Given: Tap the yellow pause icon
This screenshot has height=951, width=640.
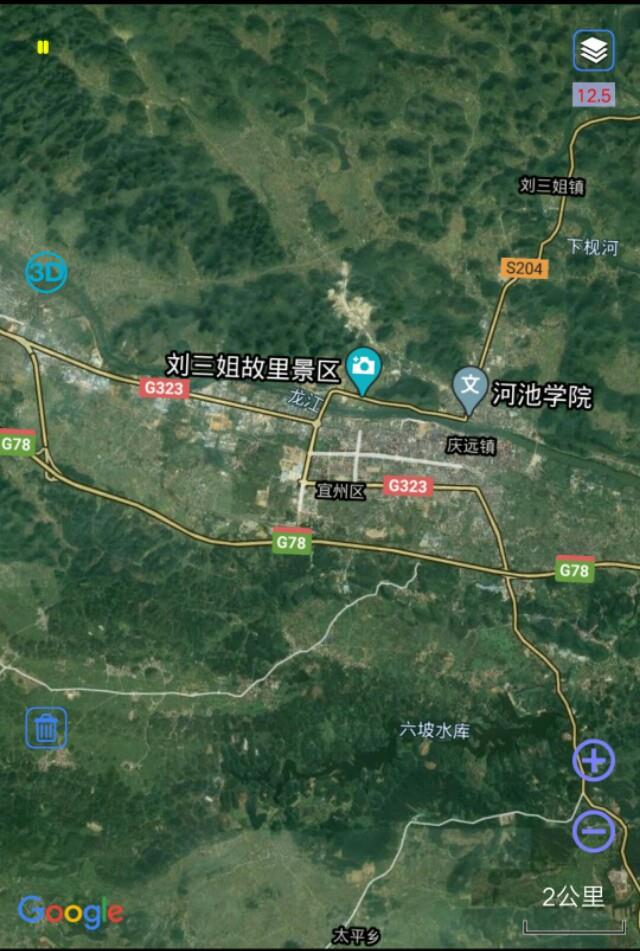Looking at the screenshot, I should pos(43,47).
